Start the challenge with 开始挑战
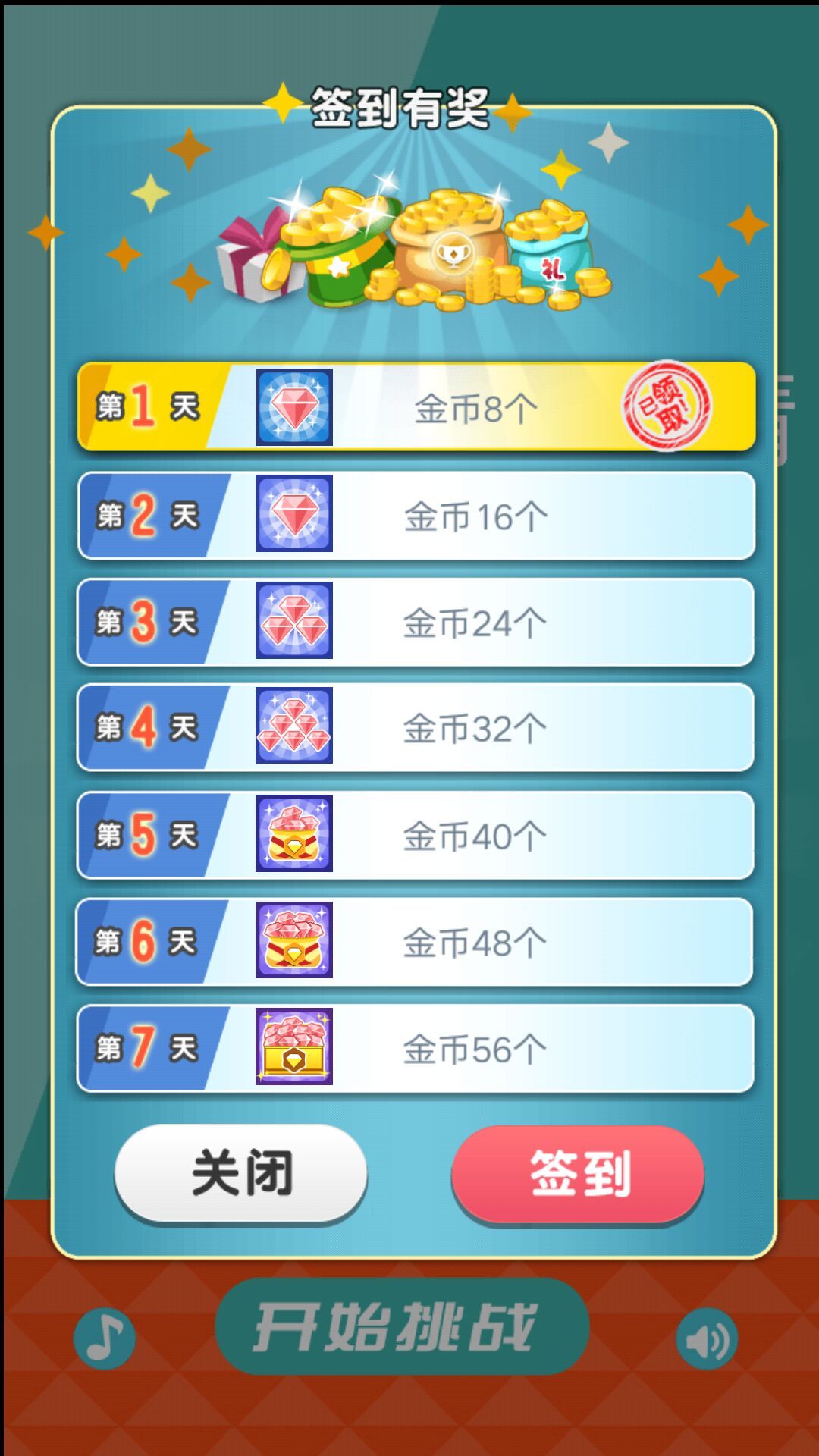The image size is (819, 1456). coord(402,1327)
